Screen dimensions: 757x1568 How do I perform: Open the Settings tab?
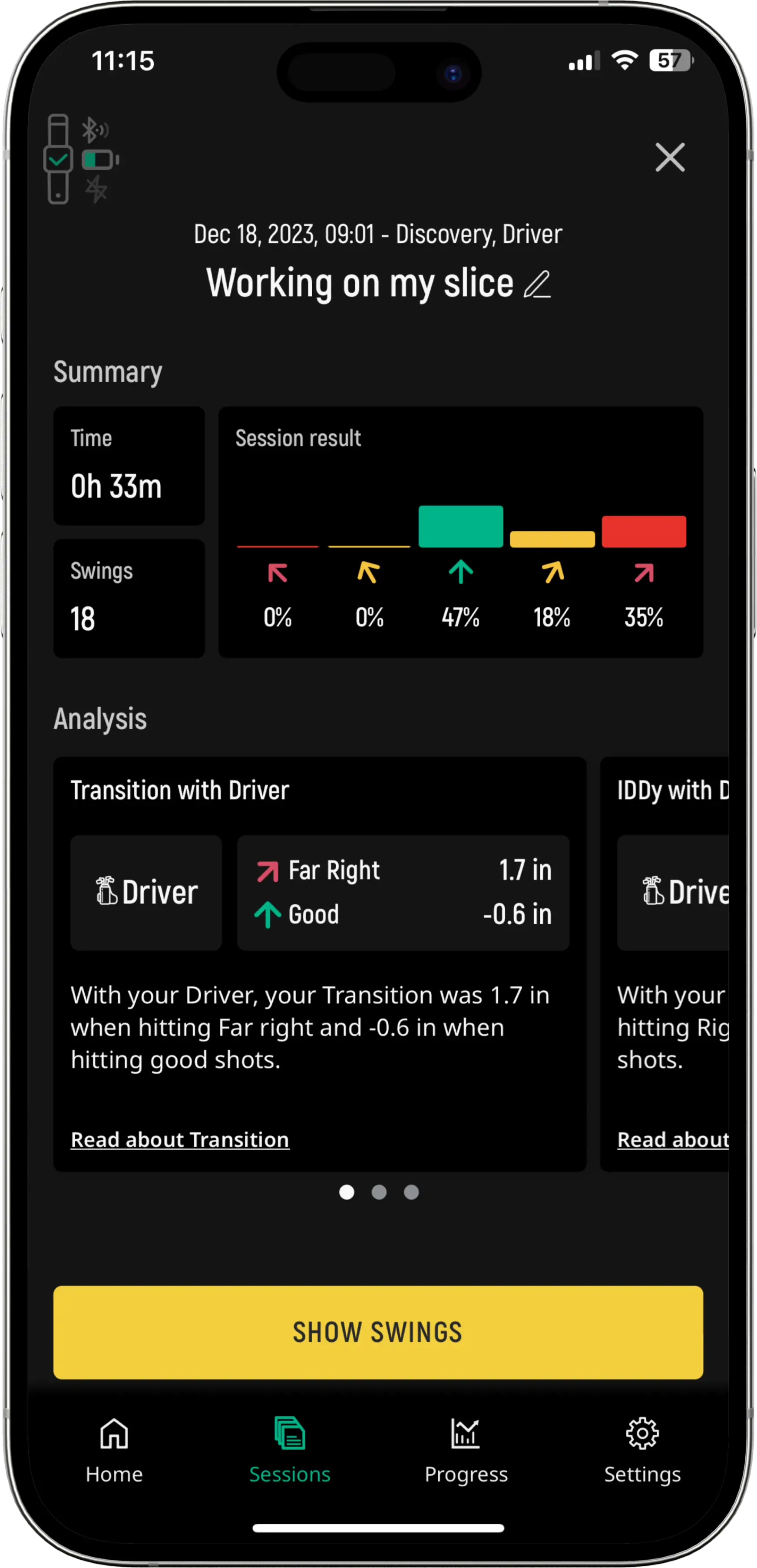coord(642,1449)
